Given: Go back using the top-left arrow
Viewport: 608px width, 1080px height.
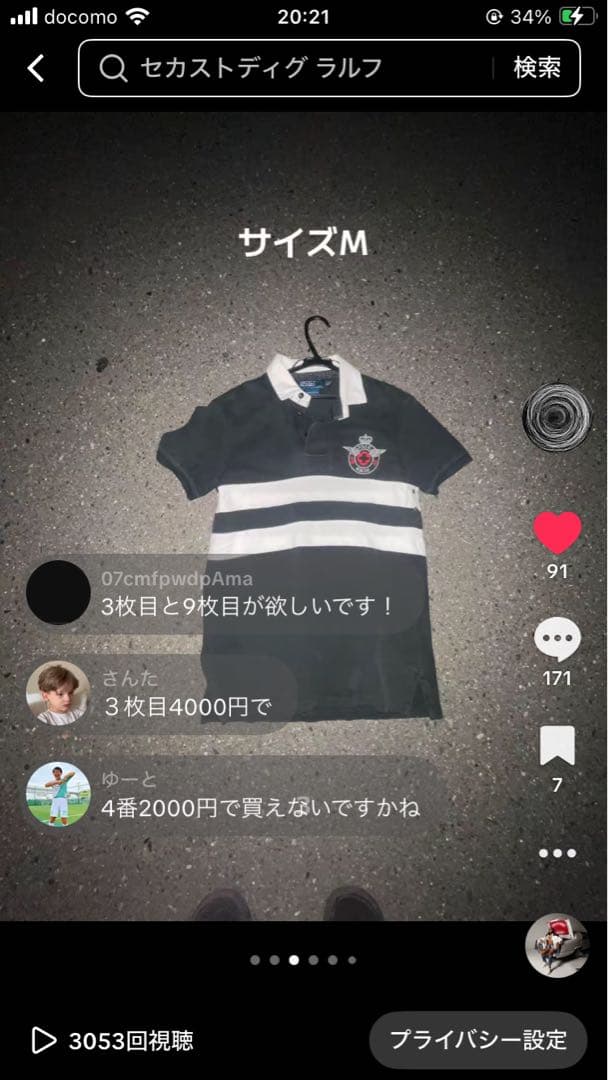Looking at the screenshot, I should click(36, 68).
